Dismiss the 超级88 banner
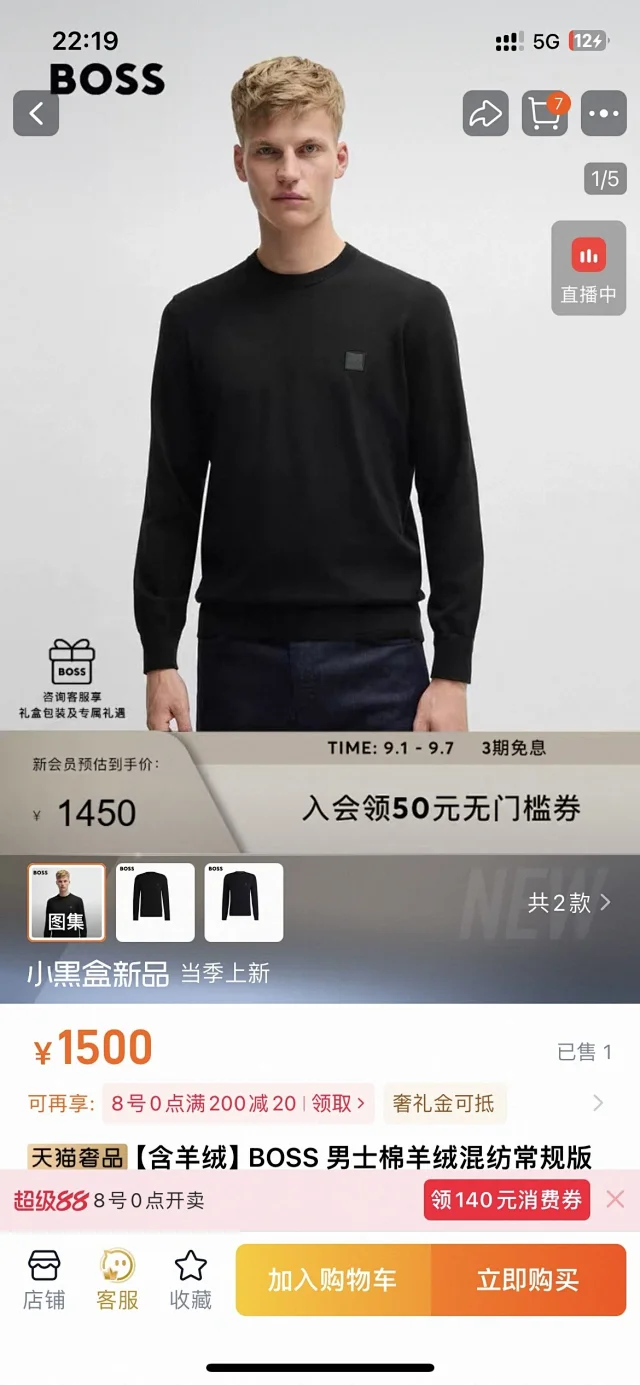 click(615, 1200)
